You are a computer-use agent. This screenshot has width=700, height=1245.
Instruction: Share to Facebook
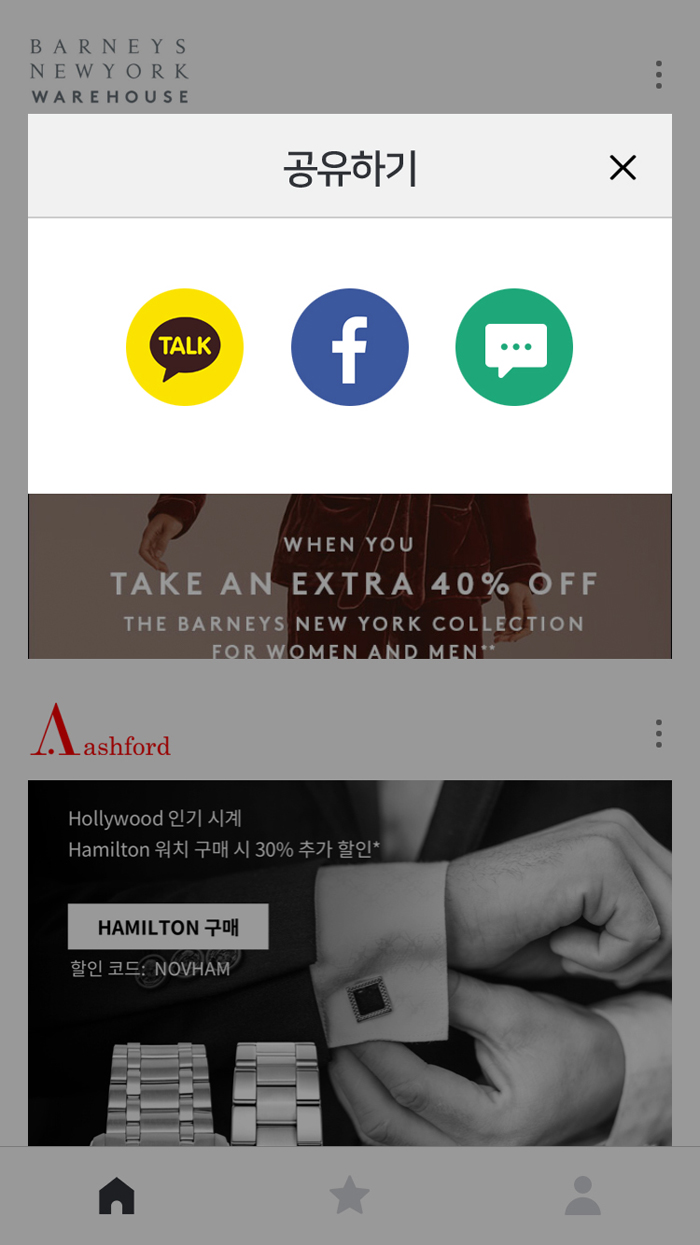[350, 347]
